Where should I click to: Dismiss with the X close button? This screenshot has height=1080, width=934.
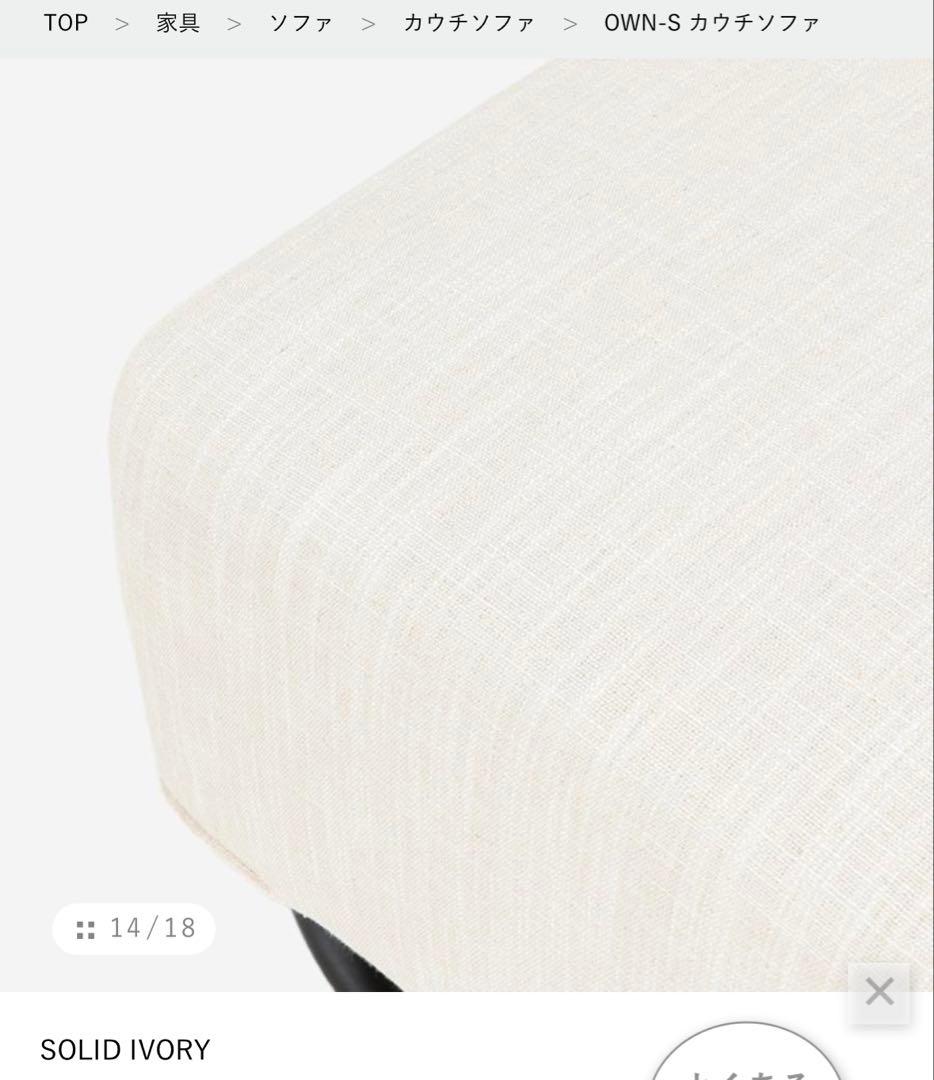pyautogui.click(x=879, y=992)
